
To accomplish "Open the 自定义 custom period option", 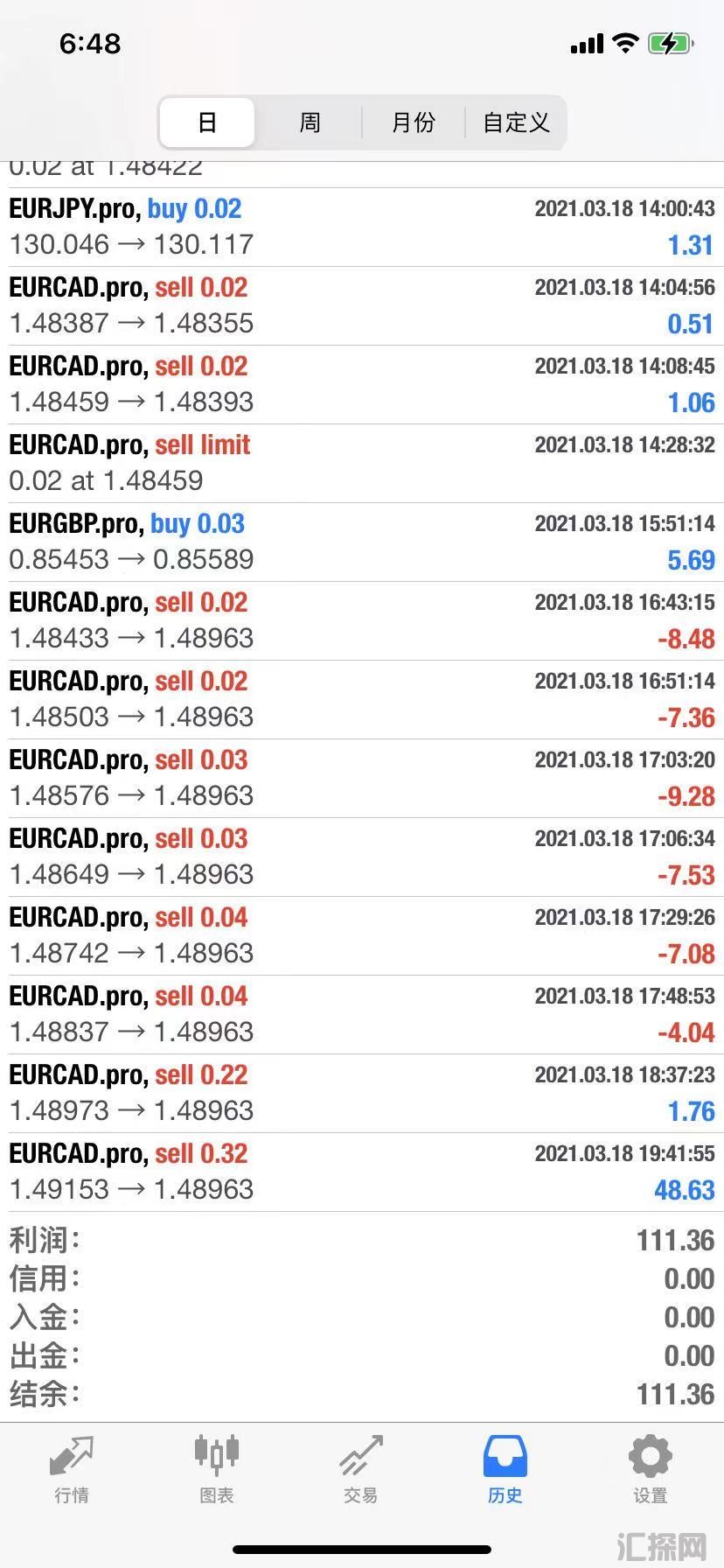I will pyautogui.click(x=516, y=122).
